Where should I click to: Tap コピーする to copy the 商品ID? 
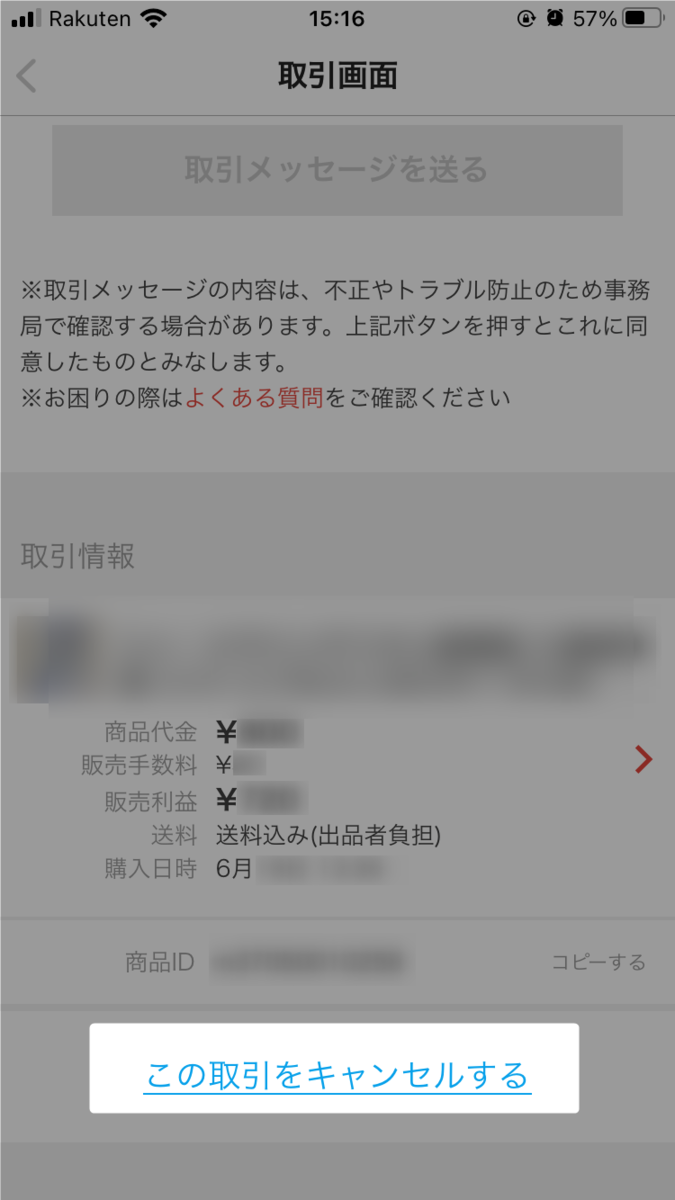tap(598, 962)
